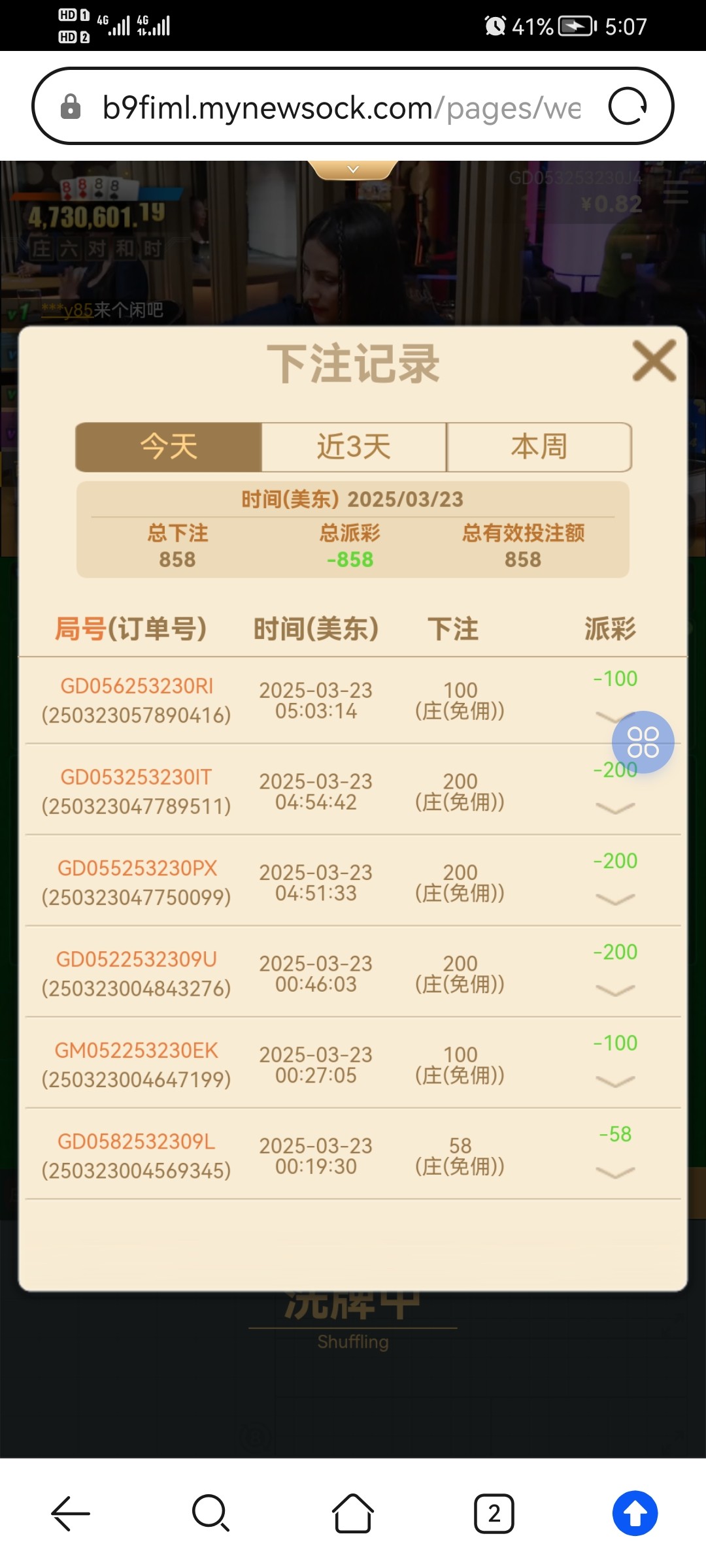Expand details for order GD0582532309L
The width and height of the screenshot is (706, 1568).
pos(615,1173)
